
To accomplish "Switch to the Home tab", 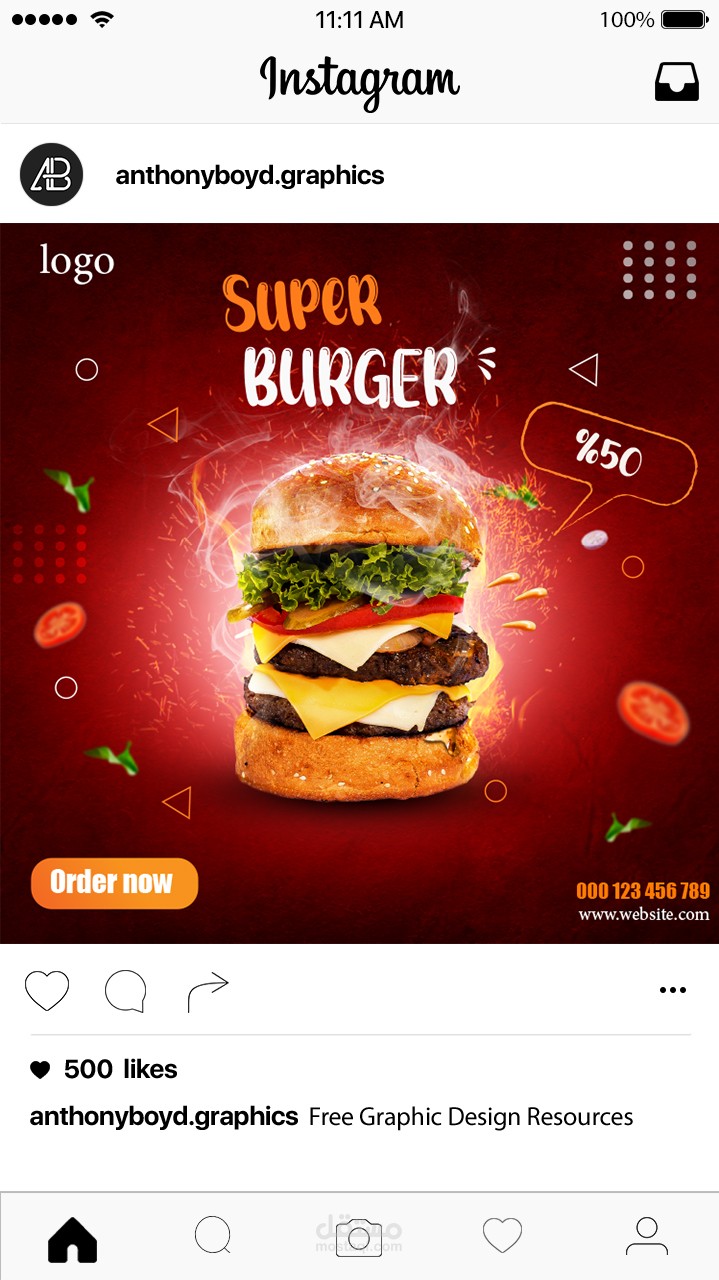I will point(73,1238).
